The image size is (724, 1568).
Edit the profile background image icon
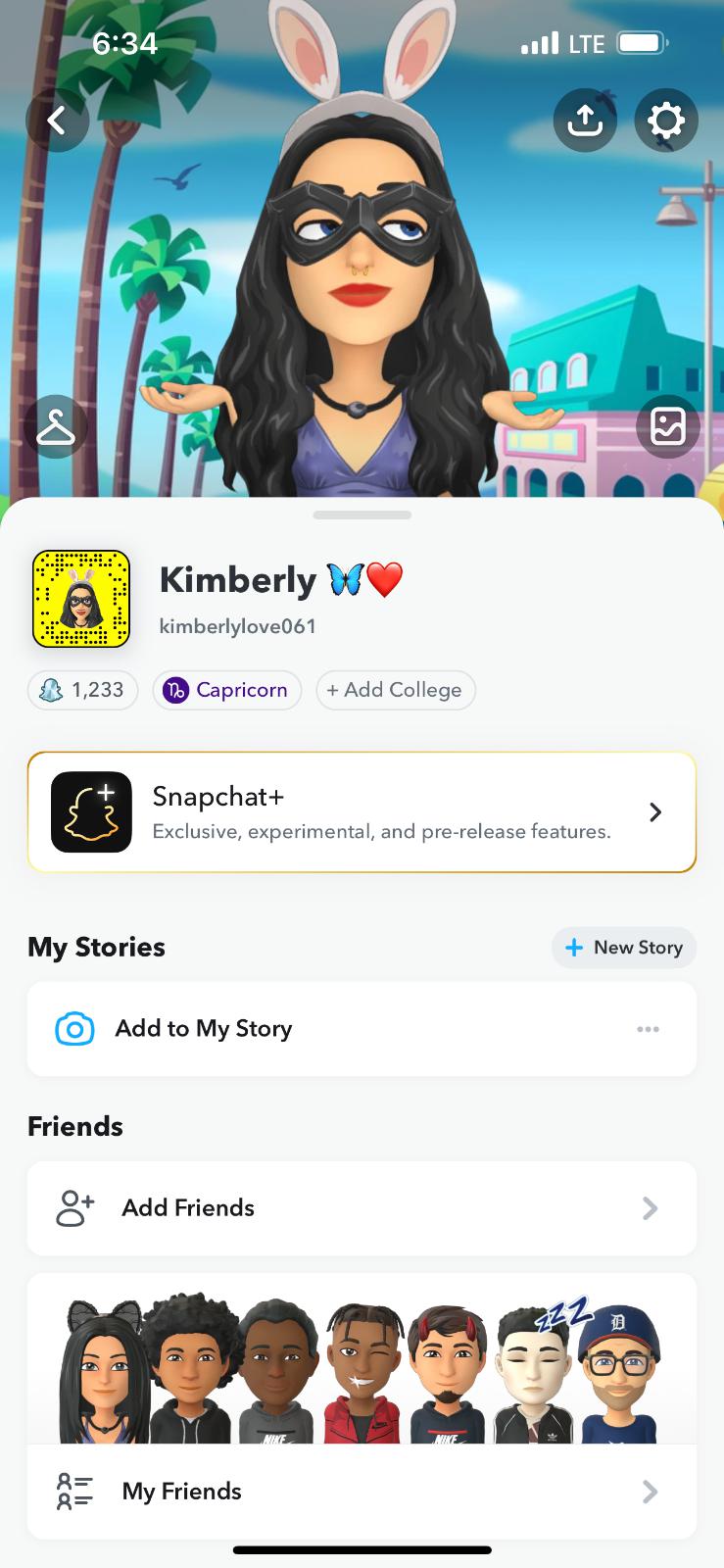click(667, 426)
